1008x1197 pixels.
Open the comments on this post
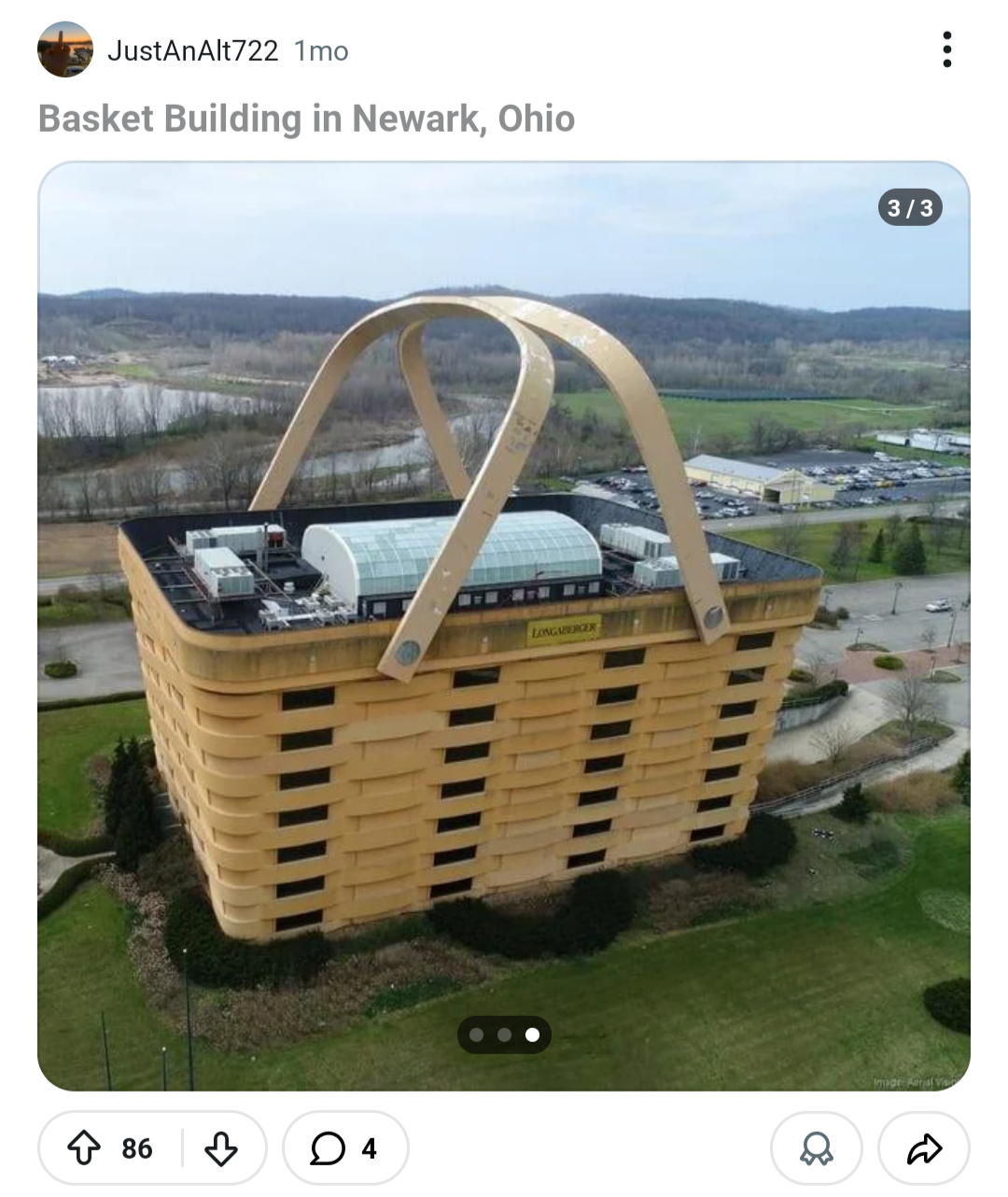coord(345,1148)
